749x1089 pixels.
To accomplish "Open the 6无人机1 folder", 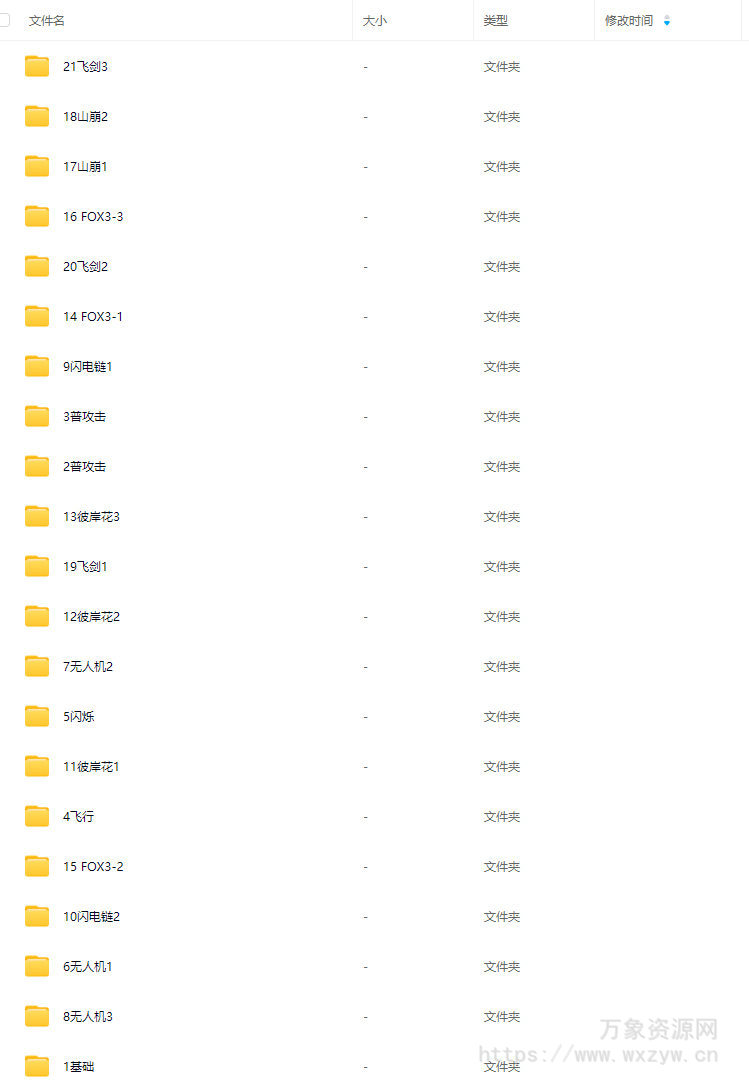I will point(88,967).
